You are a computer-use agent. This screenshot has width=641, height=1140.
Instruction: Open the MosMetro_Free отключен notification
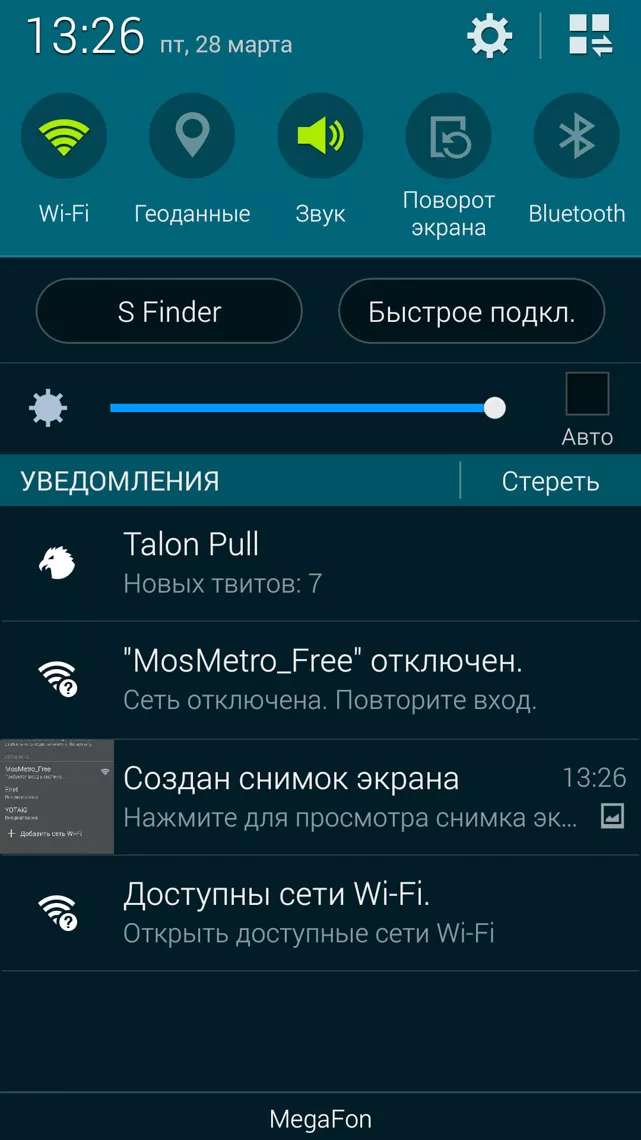(320, 680)
